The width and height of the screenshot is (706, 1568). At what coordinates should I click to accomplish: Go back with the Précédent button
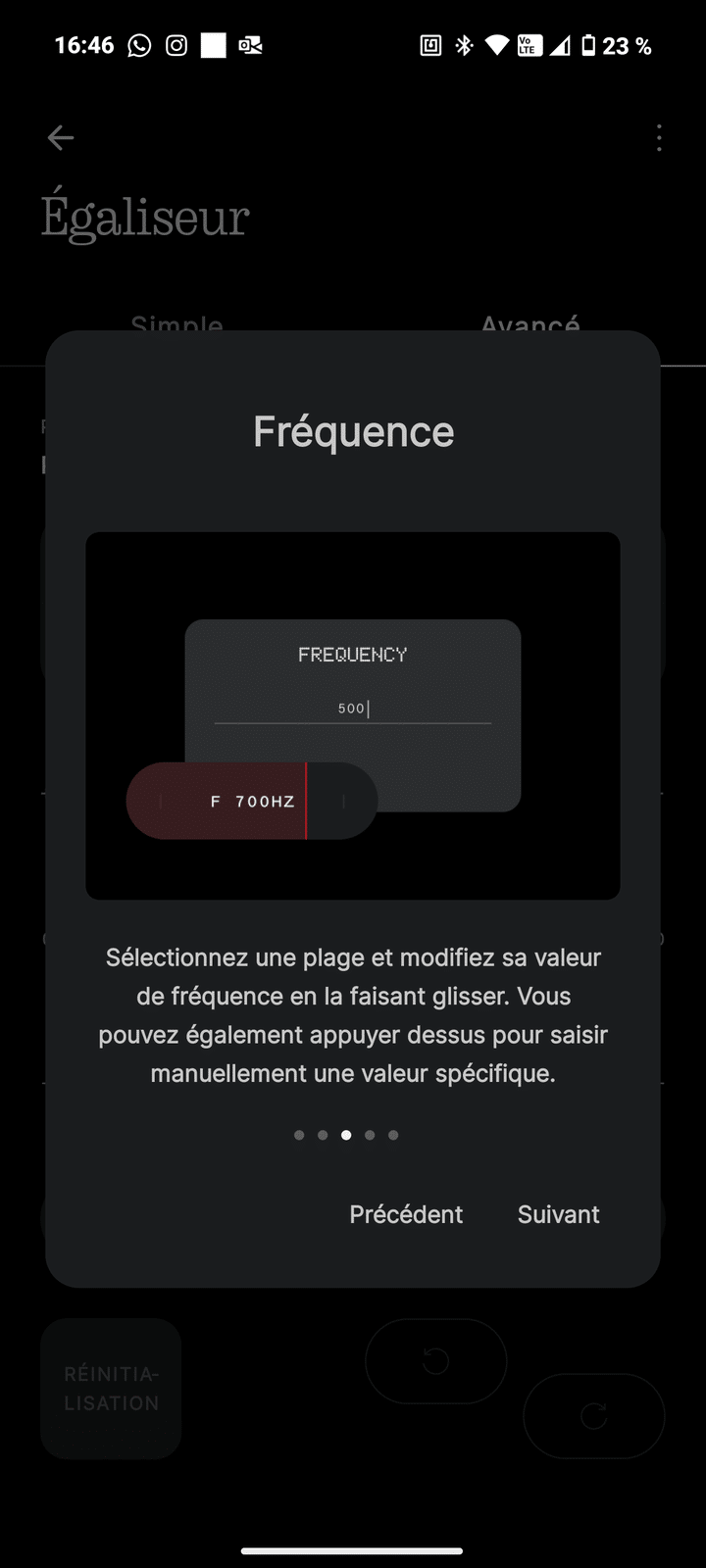[406, 1214]
